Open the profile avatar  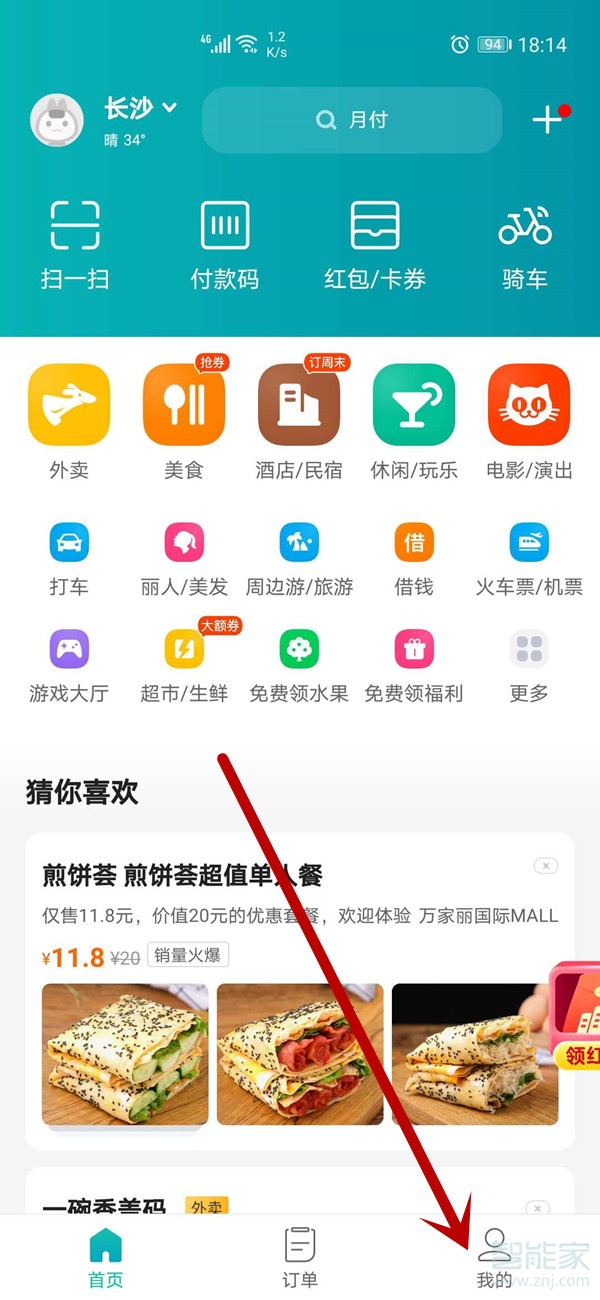click(57, 121)
